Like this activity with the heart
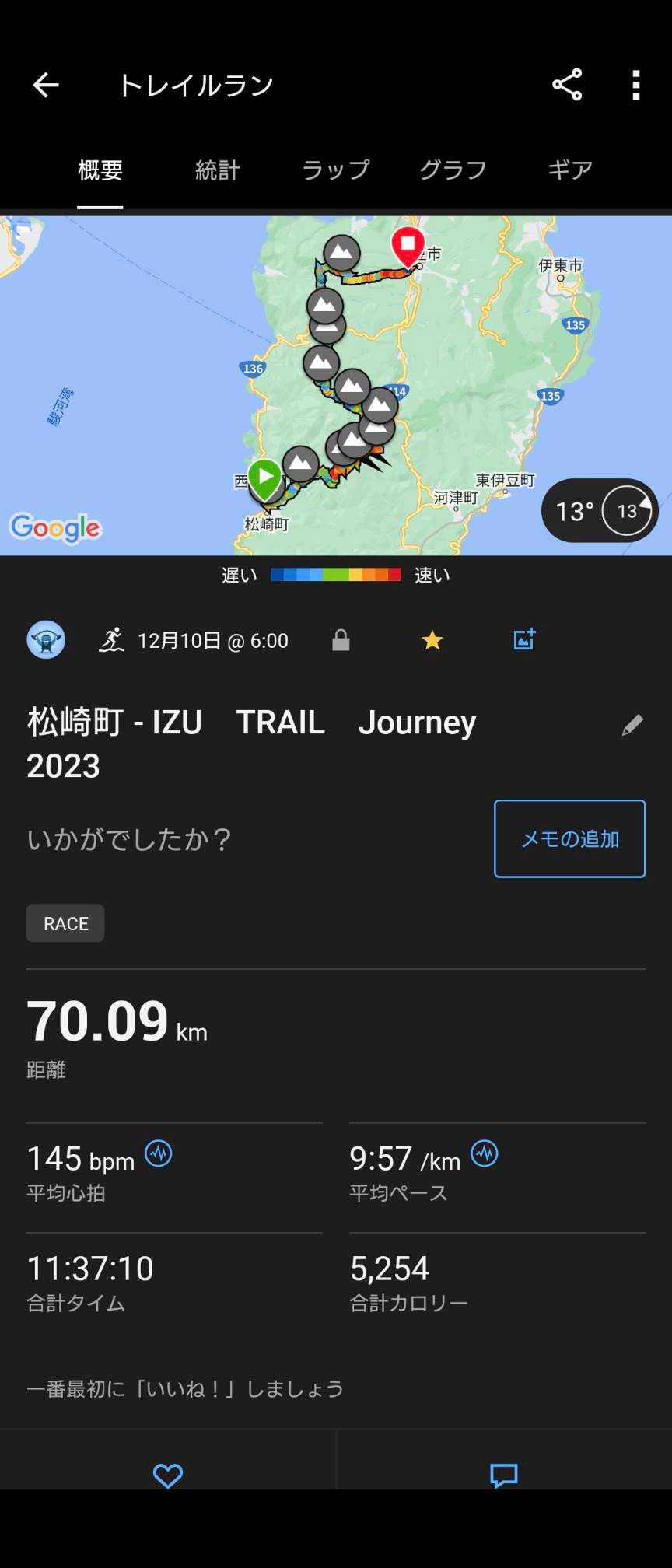 click(x=168, y=1475)
